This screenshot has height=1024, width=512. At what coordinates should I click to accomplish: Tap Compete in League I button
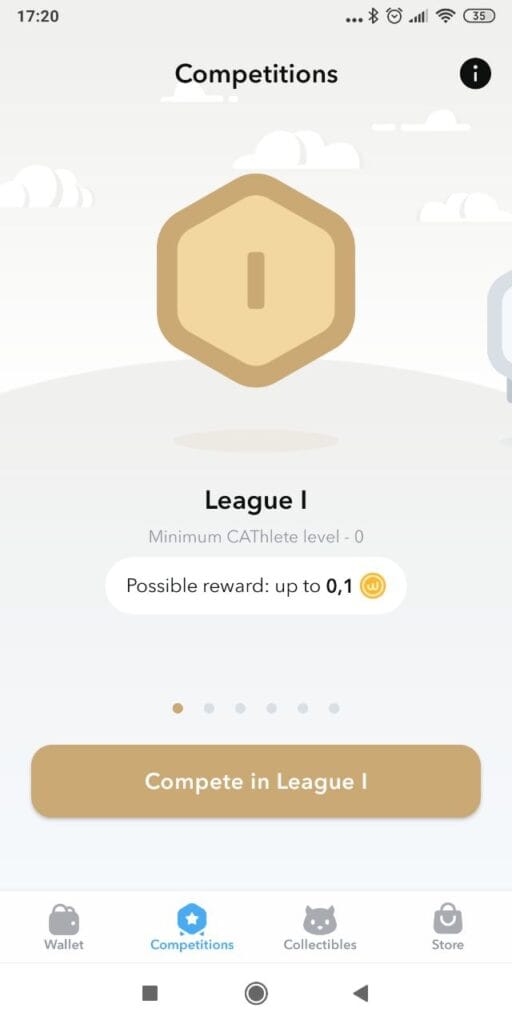256,781
